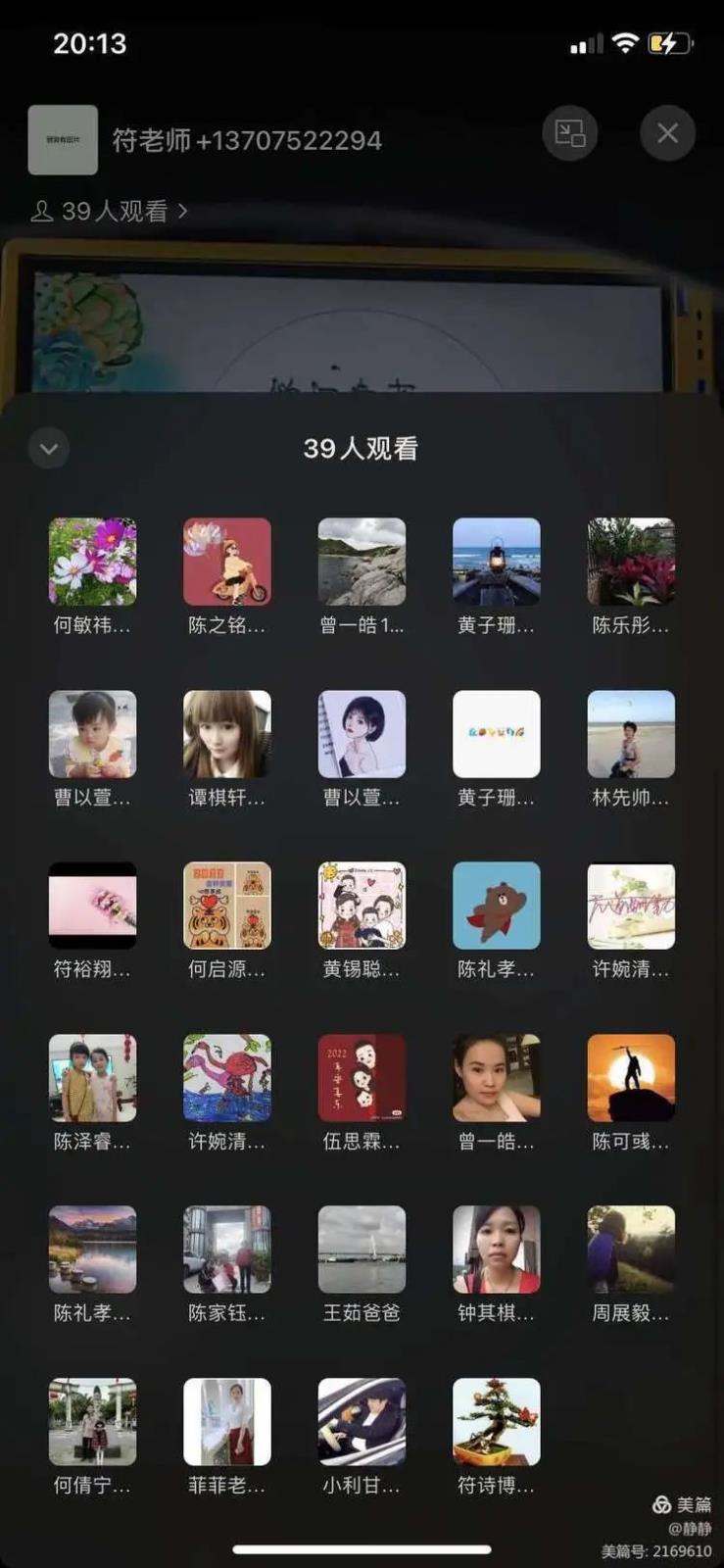The image size is (724, 1568).
Task: Tap viewer 谭祺轩's avatar
Action: coord(226,734)
